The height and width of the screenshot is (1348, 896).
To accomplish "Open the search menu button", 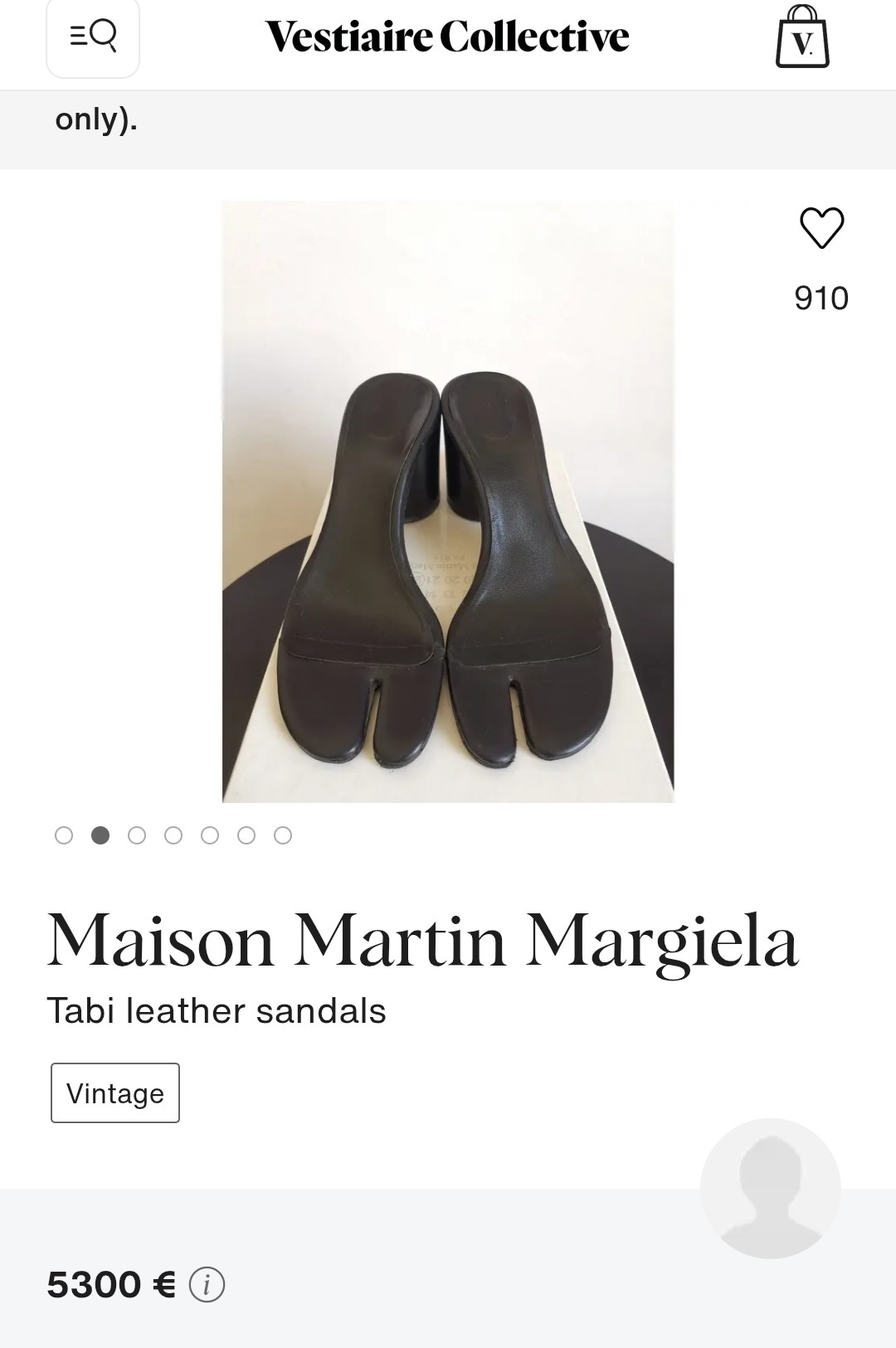I will 93,37.
